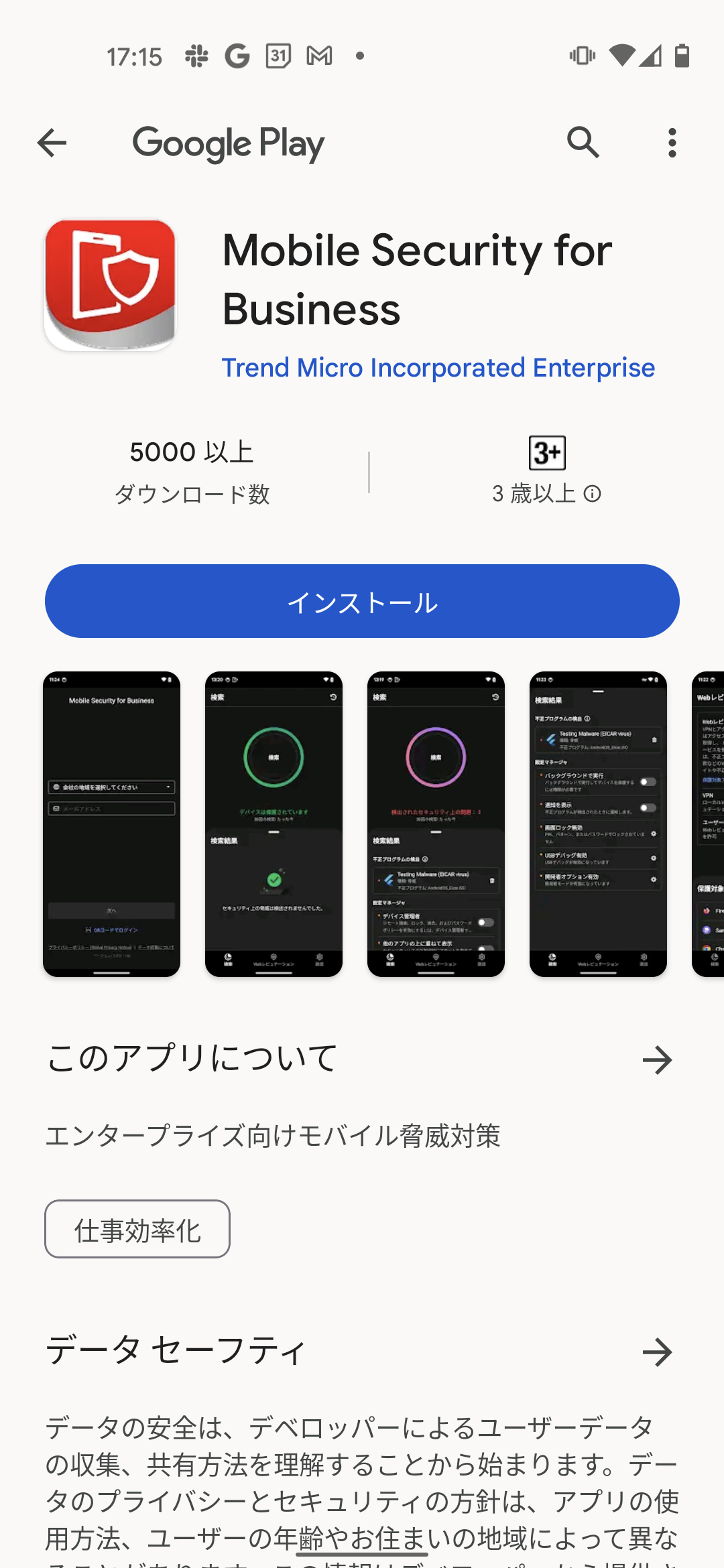The width and height of the screenshot is (724, 1568).
Task: View the screenshot with the green scan circle
Action: (274, 824)
